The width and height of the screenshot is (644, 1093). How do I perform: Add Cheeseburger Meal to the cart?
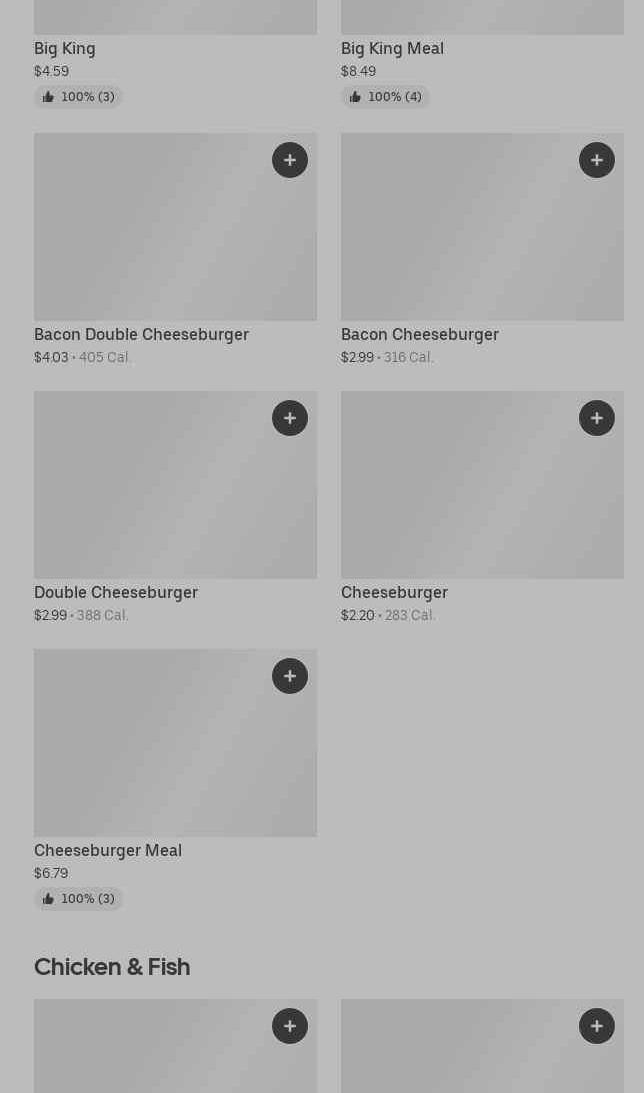pos(290,676)
